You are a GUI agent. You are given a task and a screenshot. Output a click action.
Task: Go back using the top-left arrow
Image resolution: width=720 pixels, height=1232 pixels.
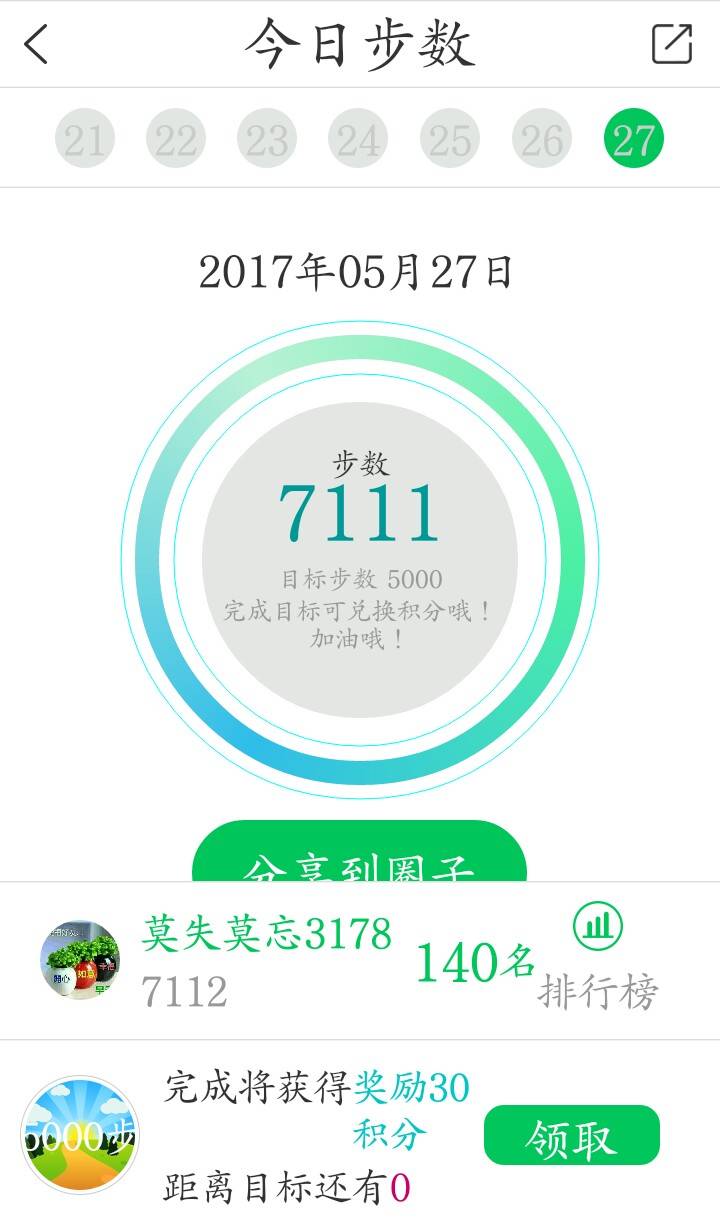tap(37, 44)
